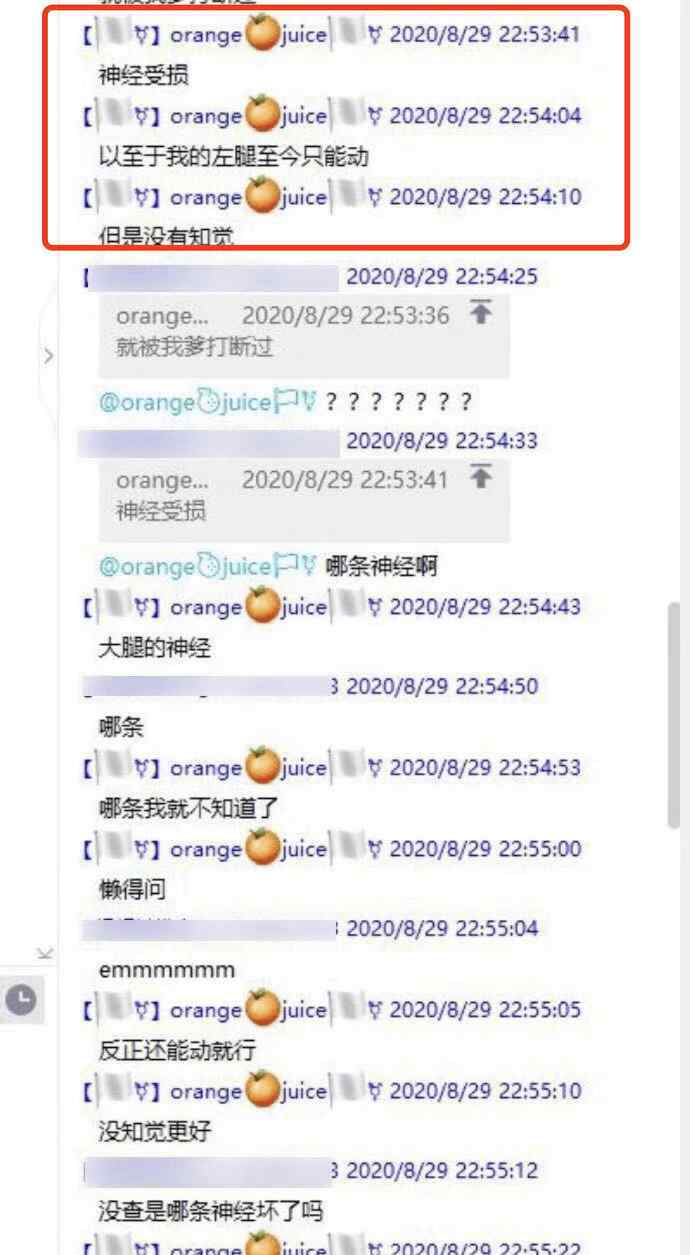The height and width of the screenshot is (1255, 690).
Task: Open the message history clock icon
Action: [21, 999]
